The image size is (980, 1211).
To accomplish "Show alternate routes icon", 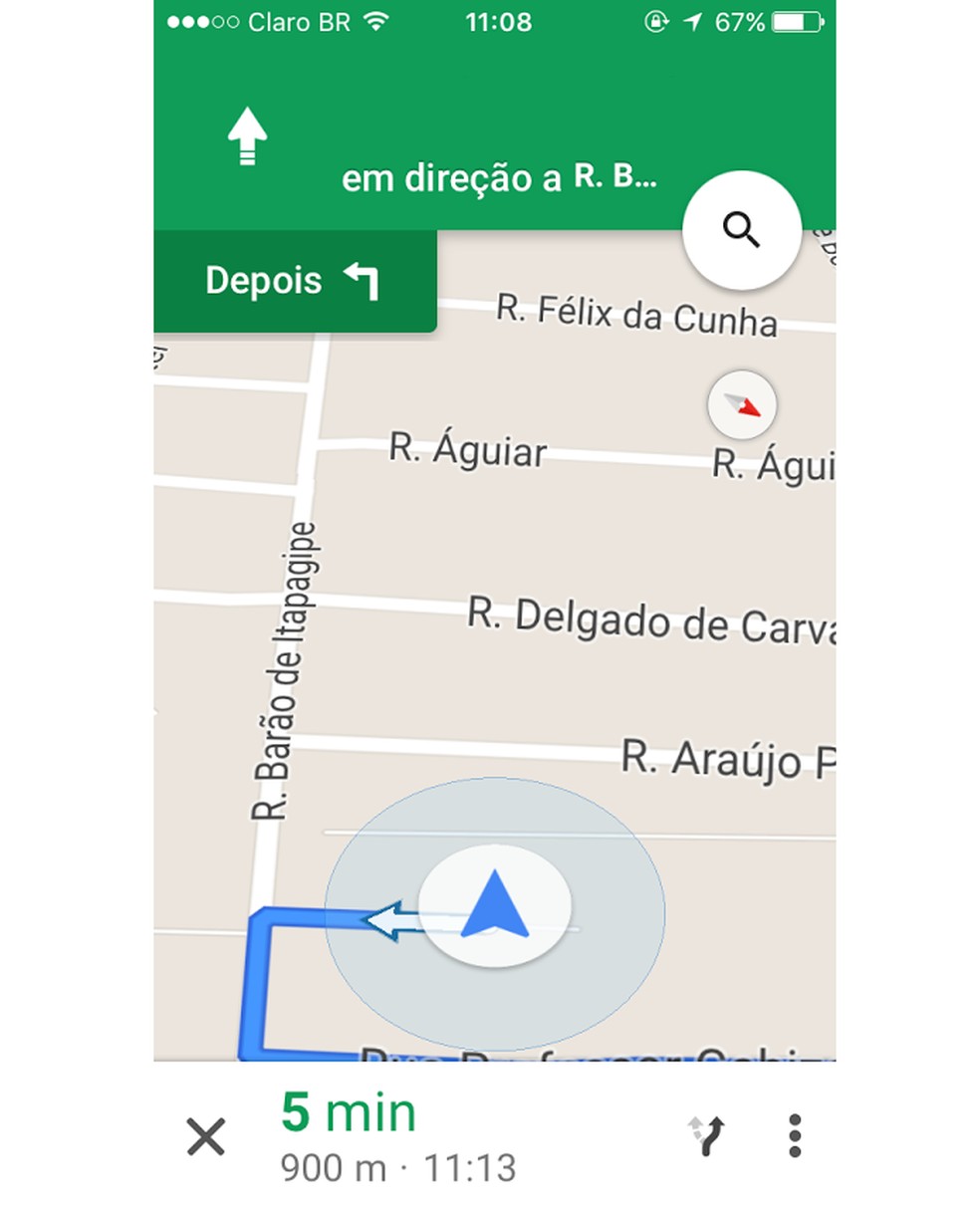I will [706, 1136].
